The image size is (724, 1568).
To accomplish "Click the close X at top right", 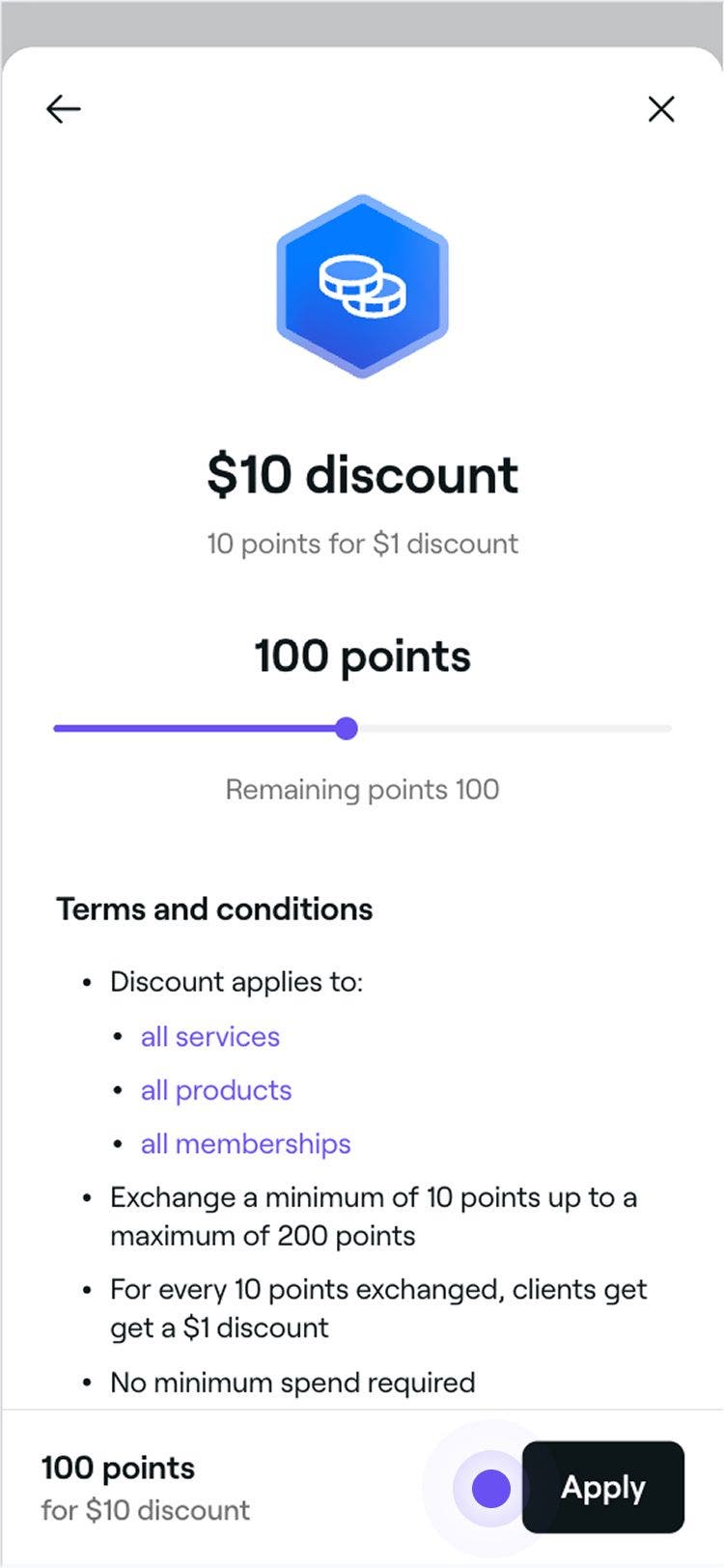I will (x=661, y=109).
